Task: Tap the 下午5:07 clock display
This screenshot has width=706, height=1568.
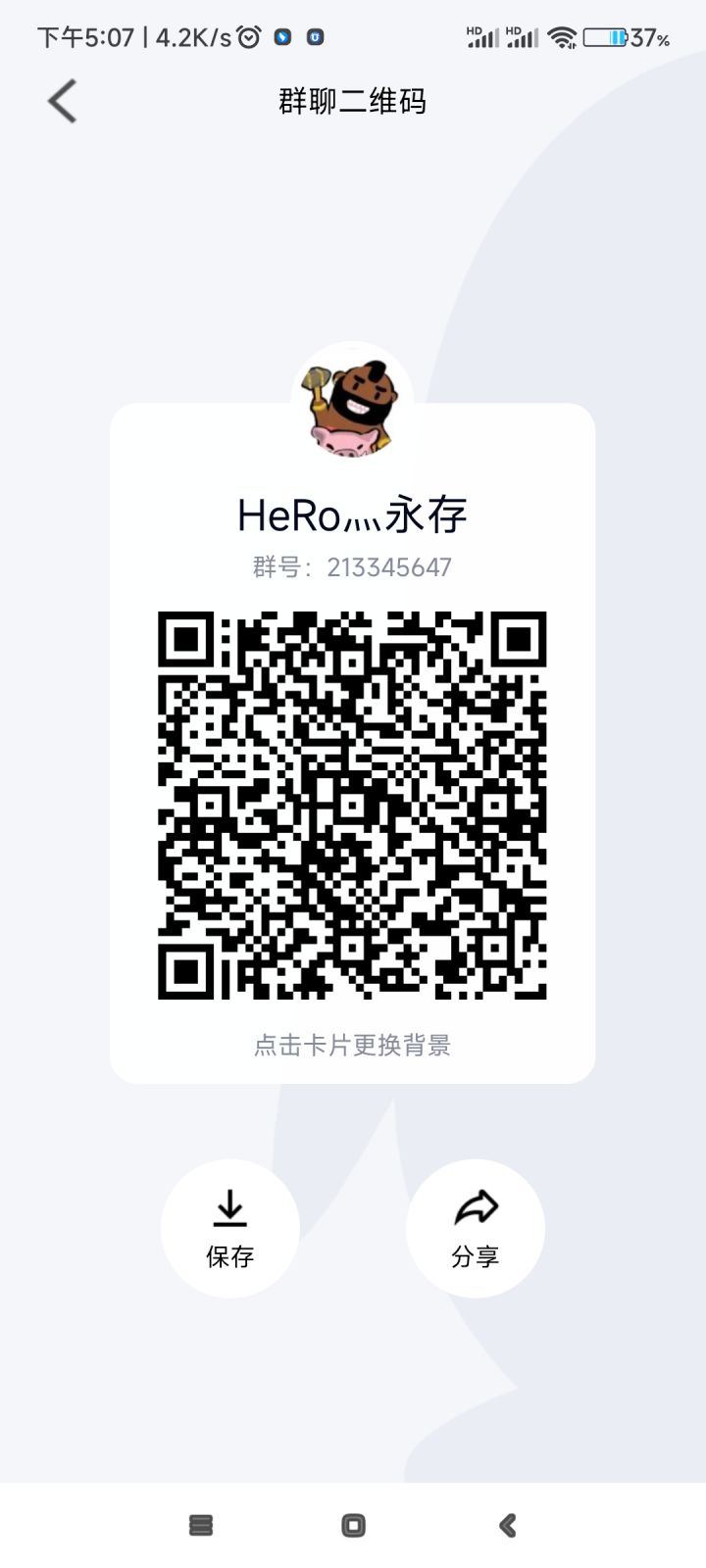Action: point(78,36)
